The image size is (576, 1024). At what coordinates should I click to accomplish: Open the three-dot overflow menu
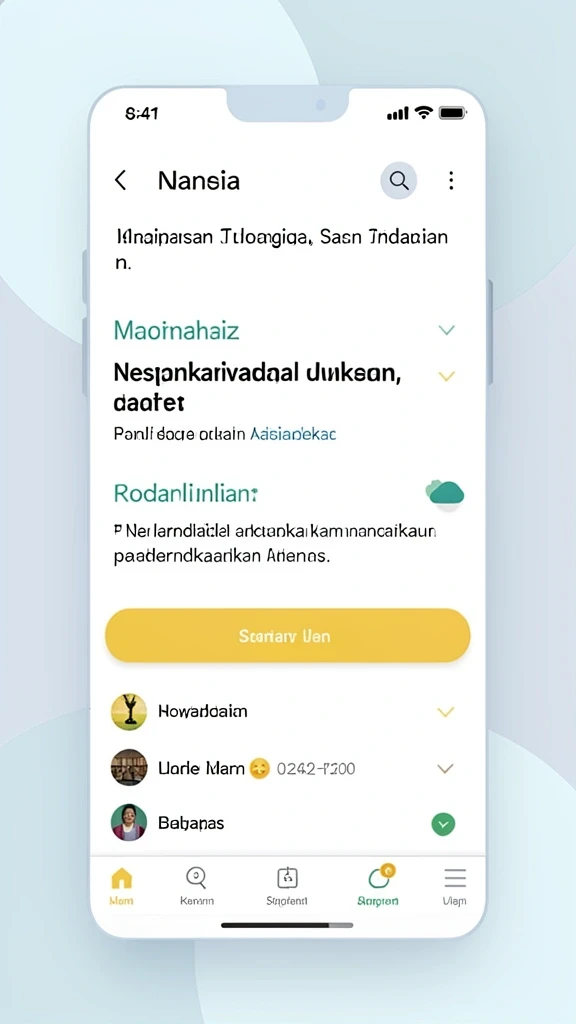click(x=451, y=180)
